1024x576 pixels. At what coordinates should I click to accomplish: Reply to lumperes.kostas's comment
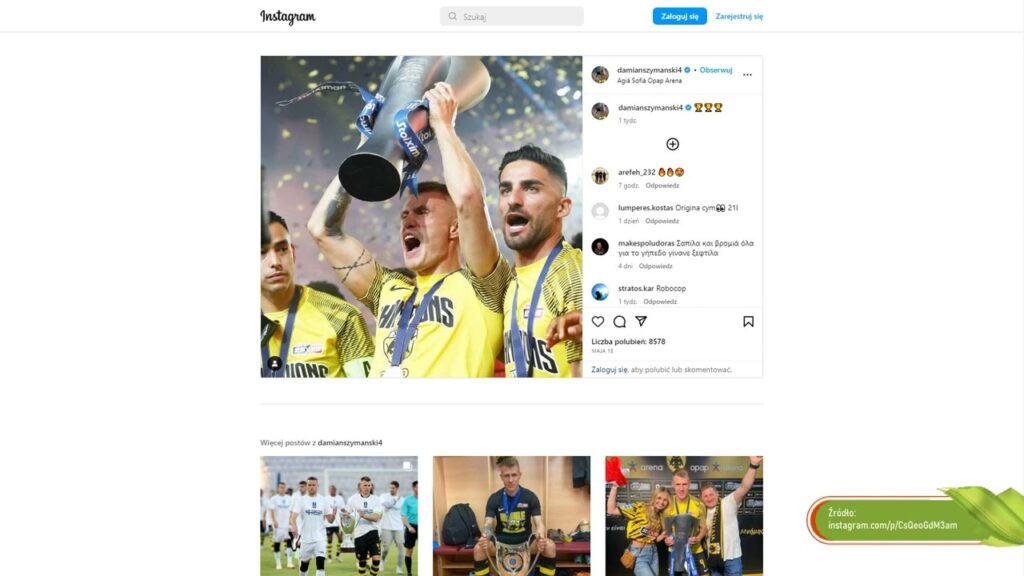(661, 221)
